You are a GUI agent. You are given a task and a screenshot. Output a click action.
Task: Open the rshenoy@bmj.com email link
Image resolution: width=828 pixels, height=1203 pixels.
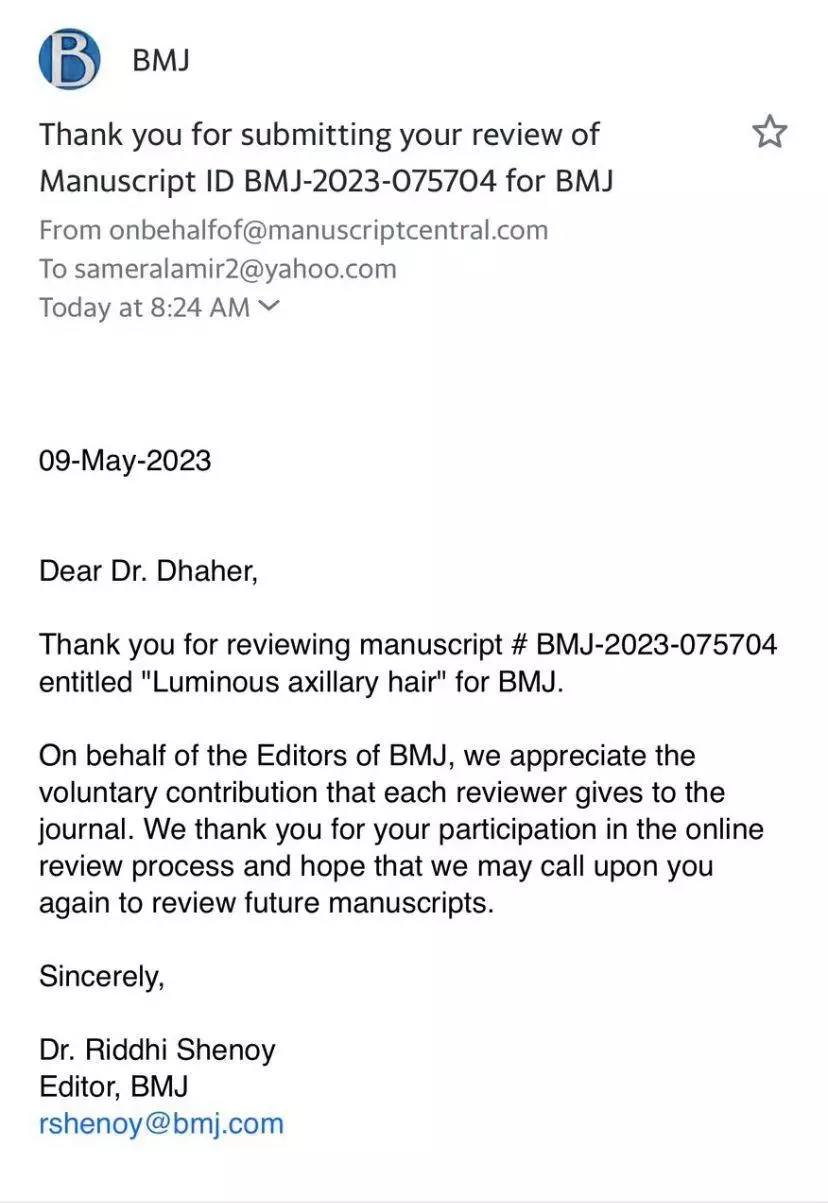(x=161, y=1123)
